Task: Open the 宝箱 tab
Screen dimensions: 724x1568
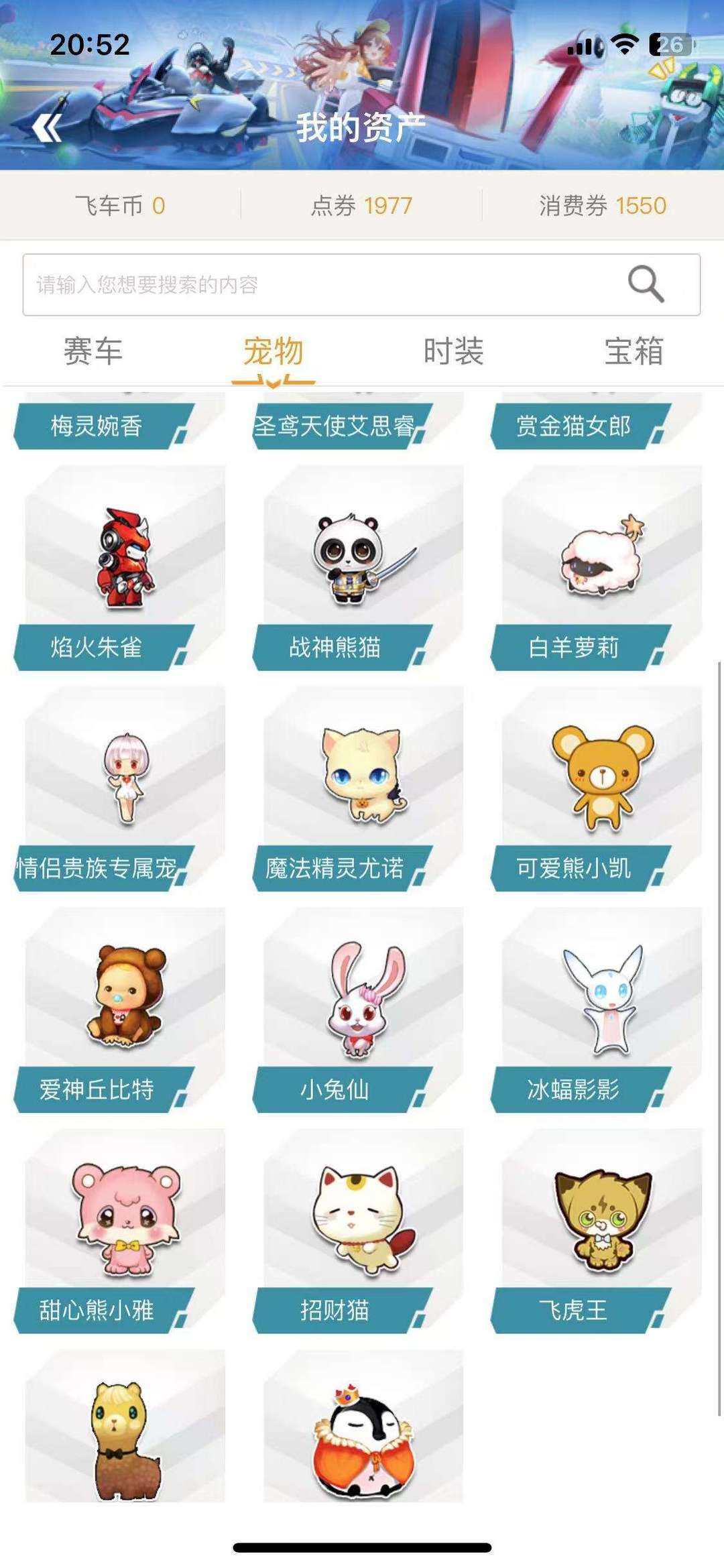Action: (634, 352)
